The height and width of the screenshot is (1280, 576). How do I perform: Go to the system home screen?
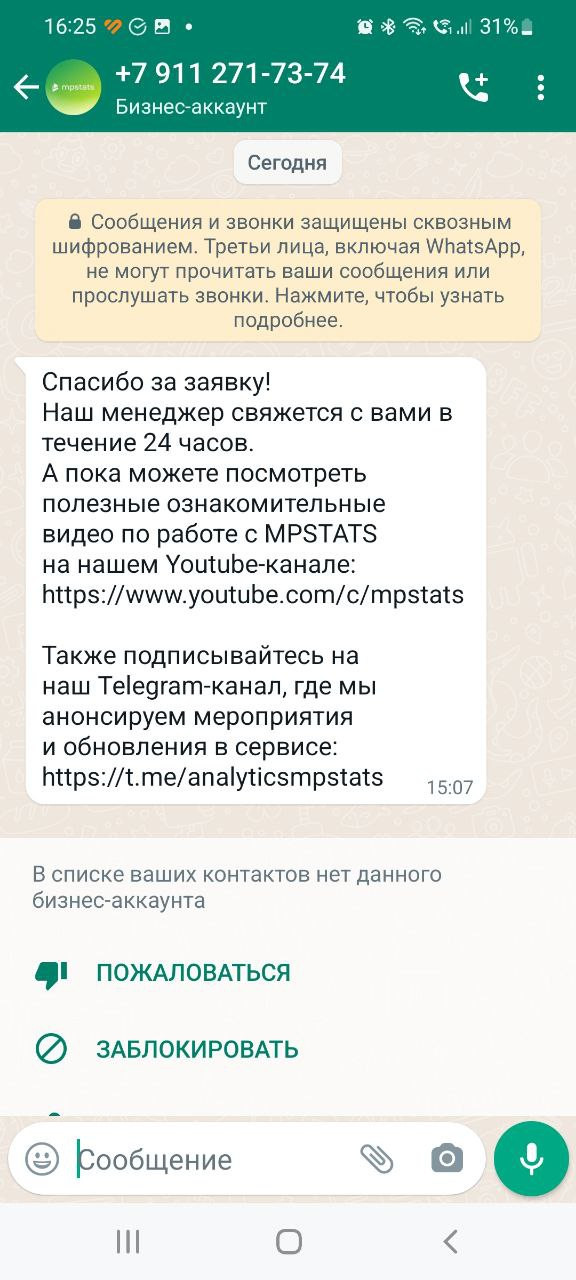tap(289, 1242)
